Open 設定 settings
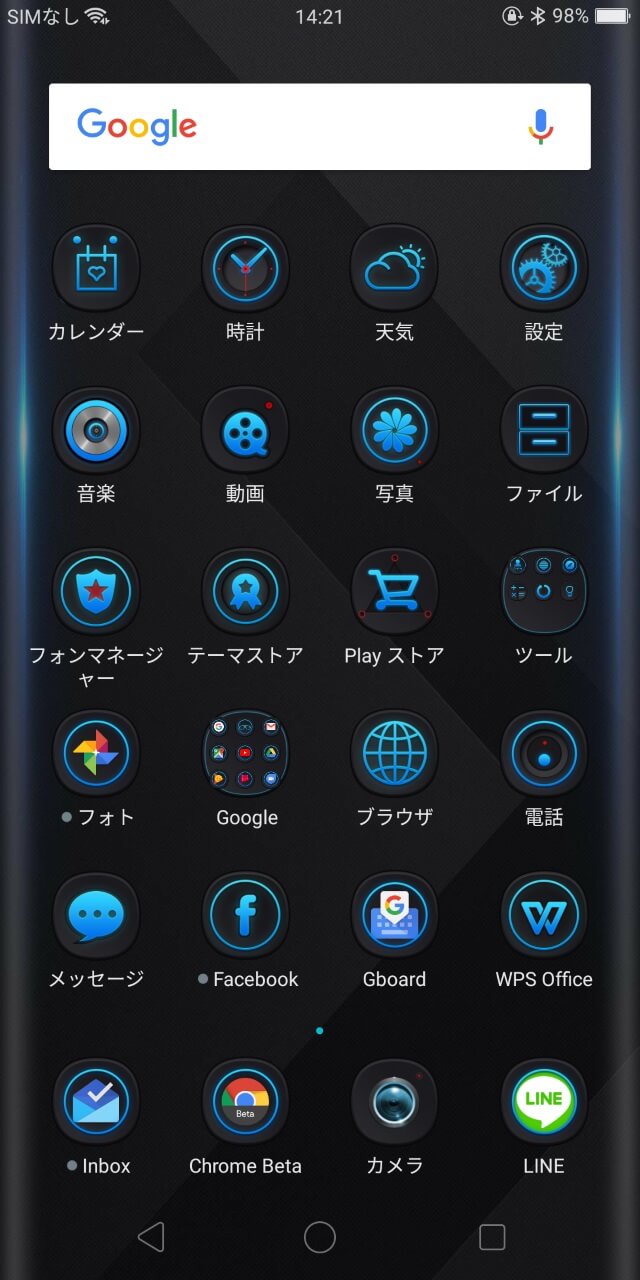The height and width of the screenshot is (1280, 640). point(544,268)
